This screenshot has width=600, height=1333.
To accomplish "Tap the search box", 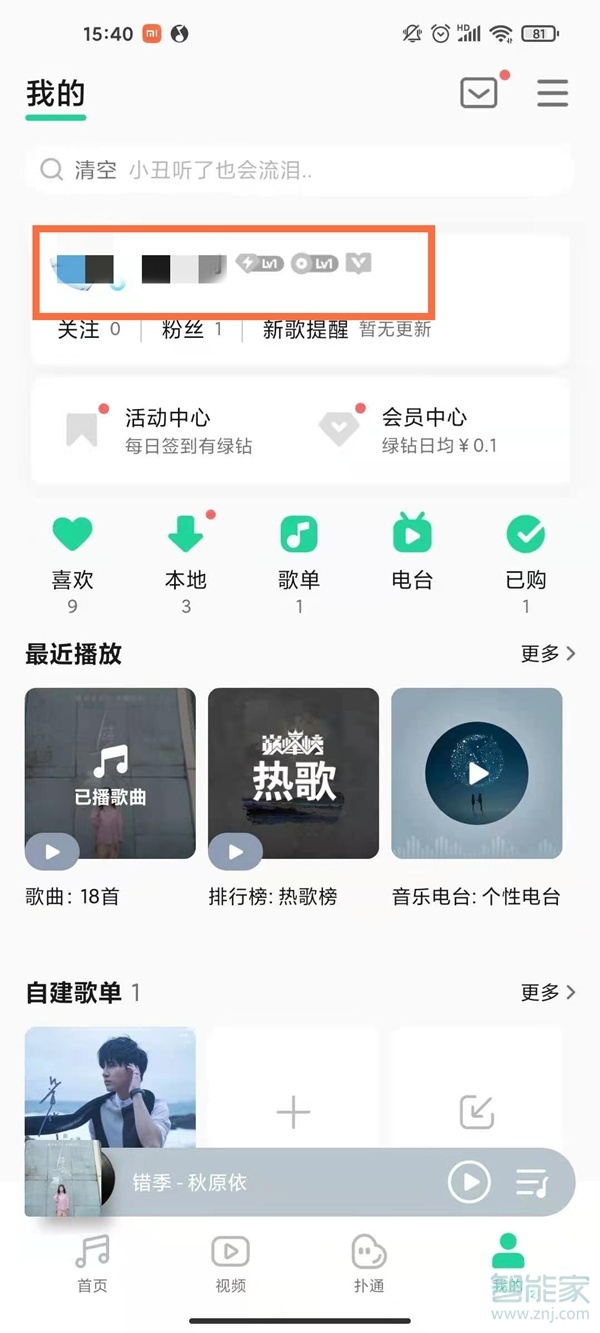I will pyautogui.click(x=300, y=170).
